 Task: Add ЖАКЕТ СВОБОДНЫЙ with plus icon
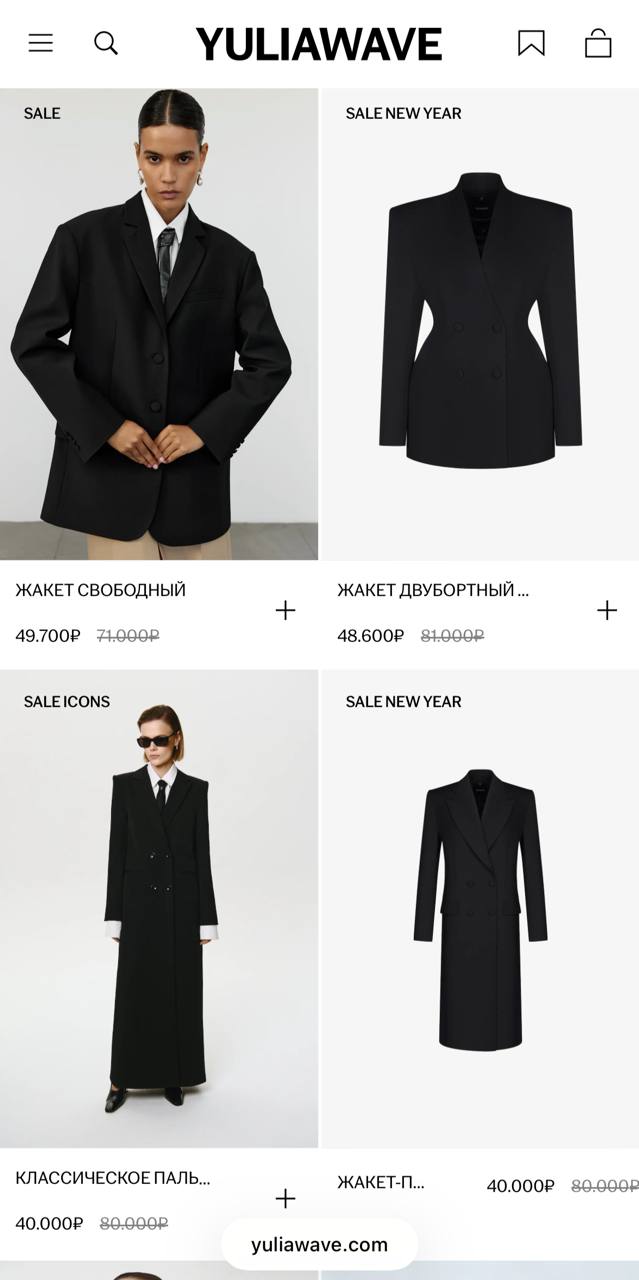285,610
